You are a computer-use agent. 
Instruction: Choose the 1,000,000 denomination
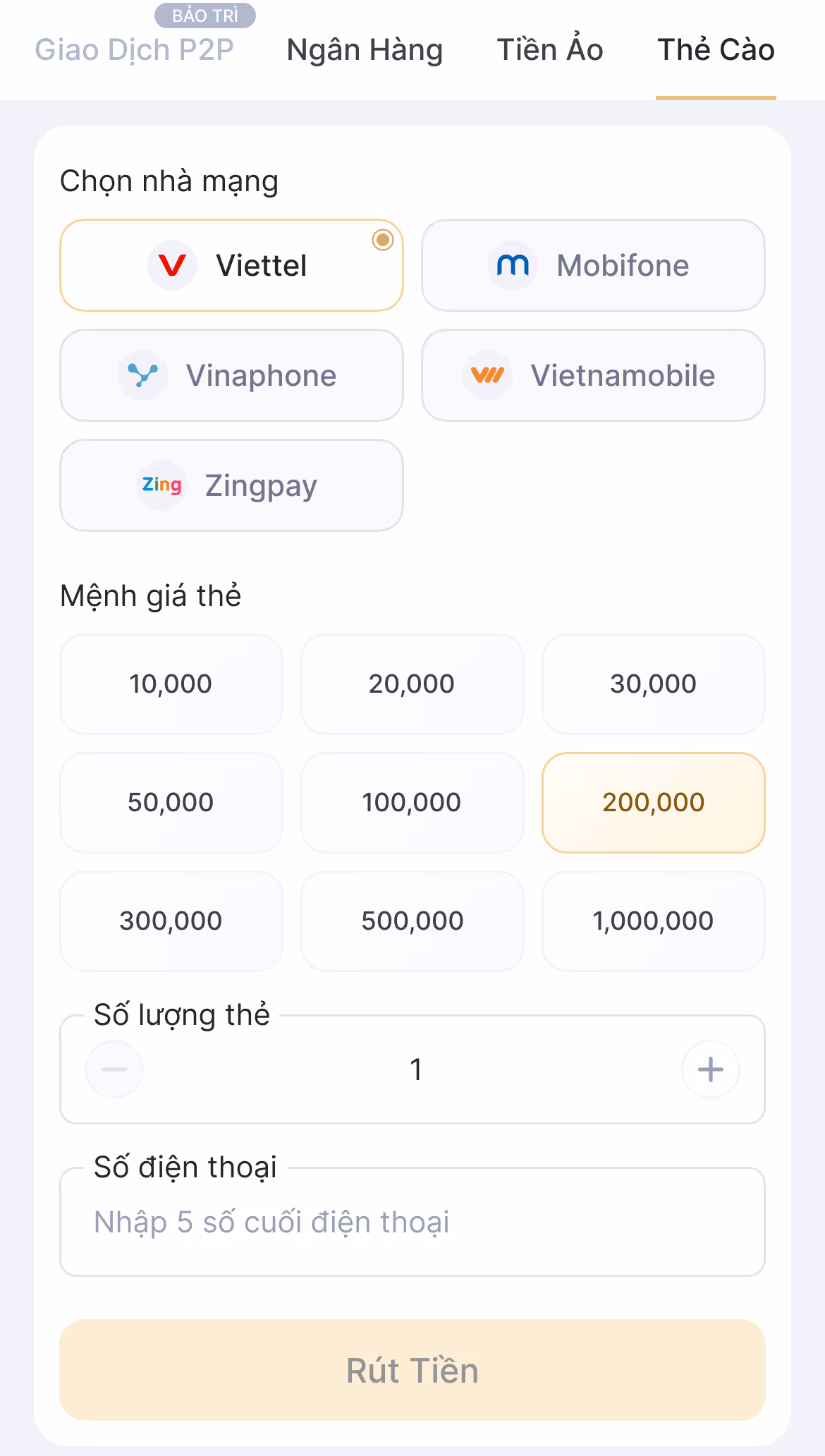[654, 921]
